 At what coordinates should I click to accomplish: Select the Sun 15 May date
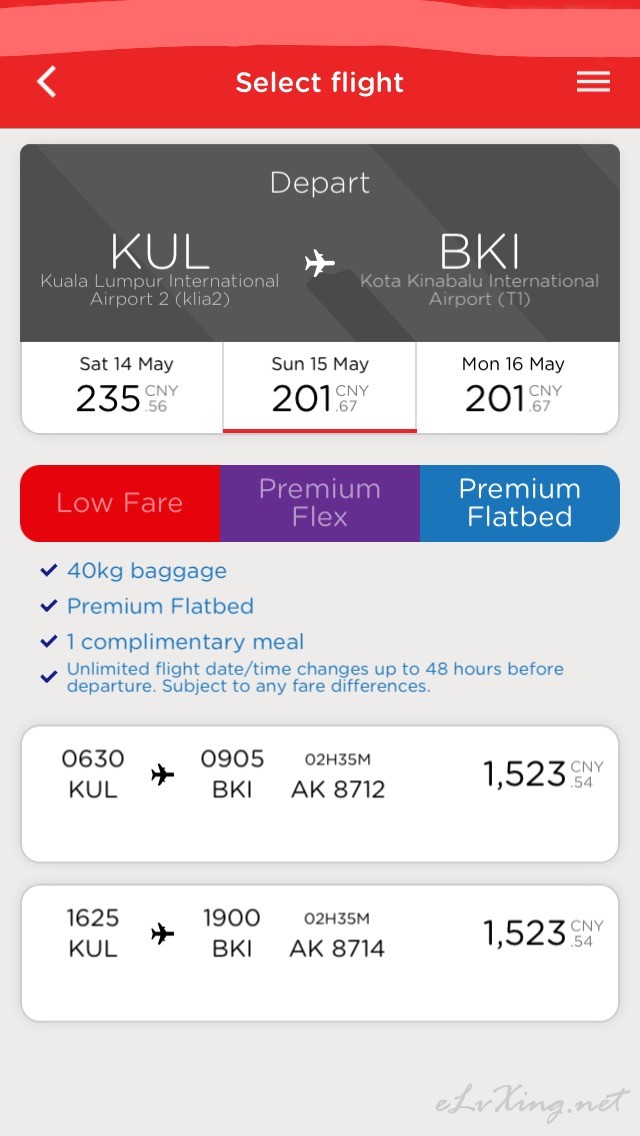pos(320,388)
